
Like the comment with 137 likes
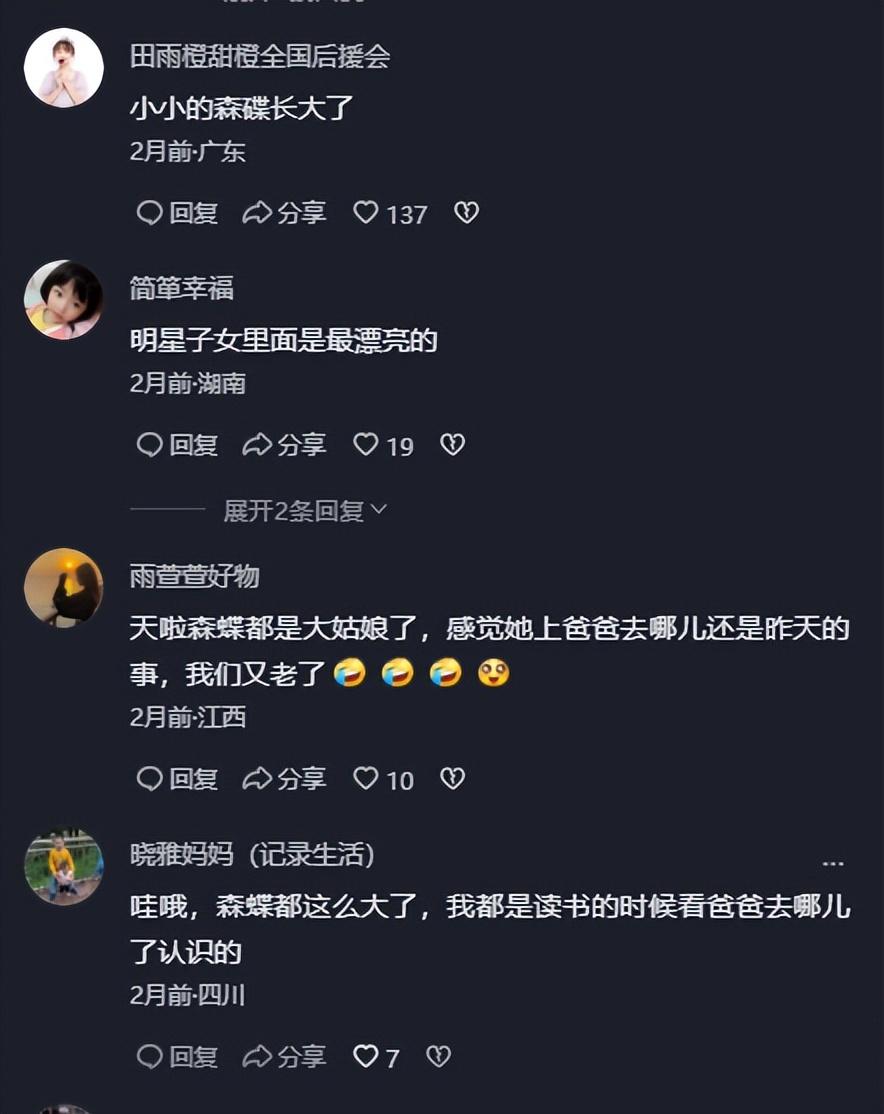(x=367, y=213)
